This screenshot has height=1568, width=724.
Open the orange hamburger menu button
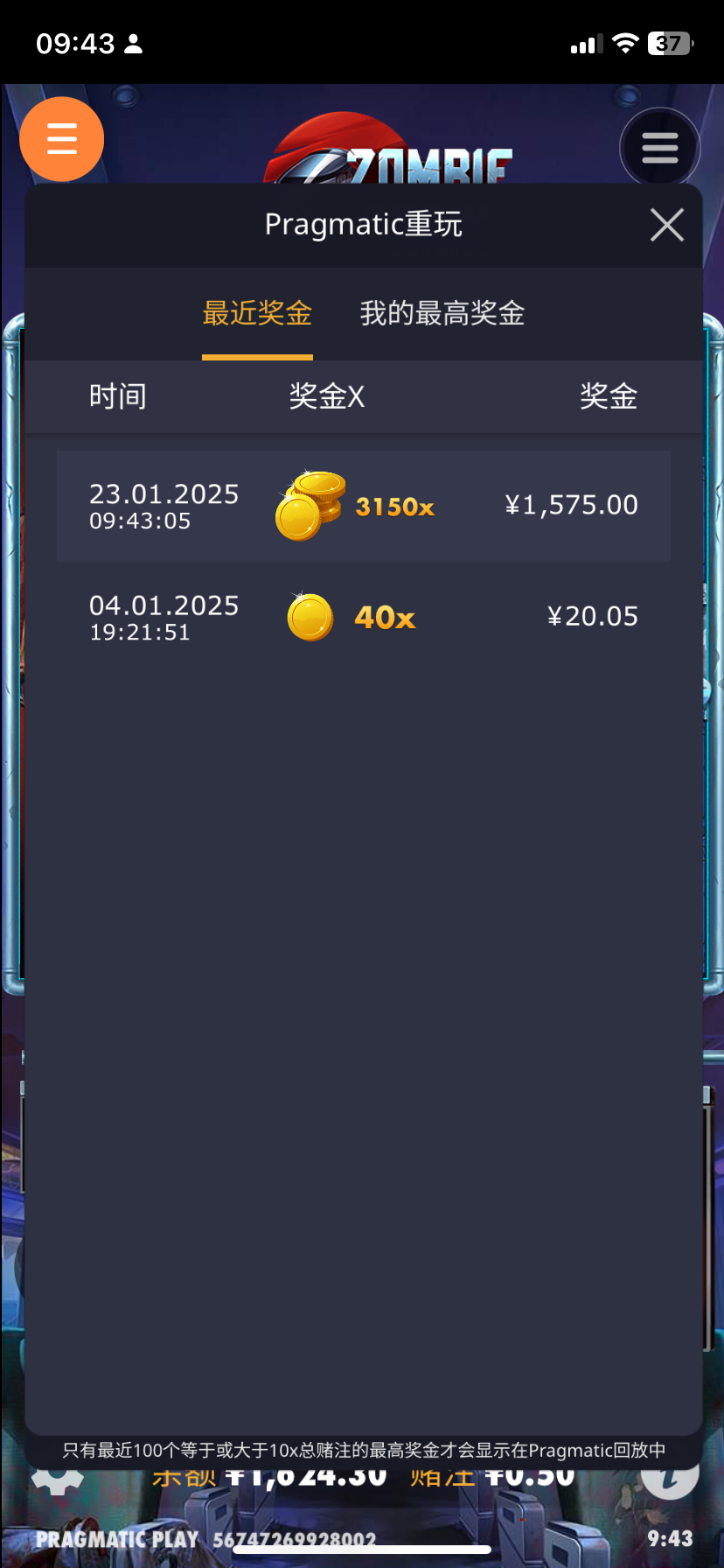pyautogui.click(x=62, y=139)
